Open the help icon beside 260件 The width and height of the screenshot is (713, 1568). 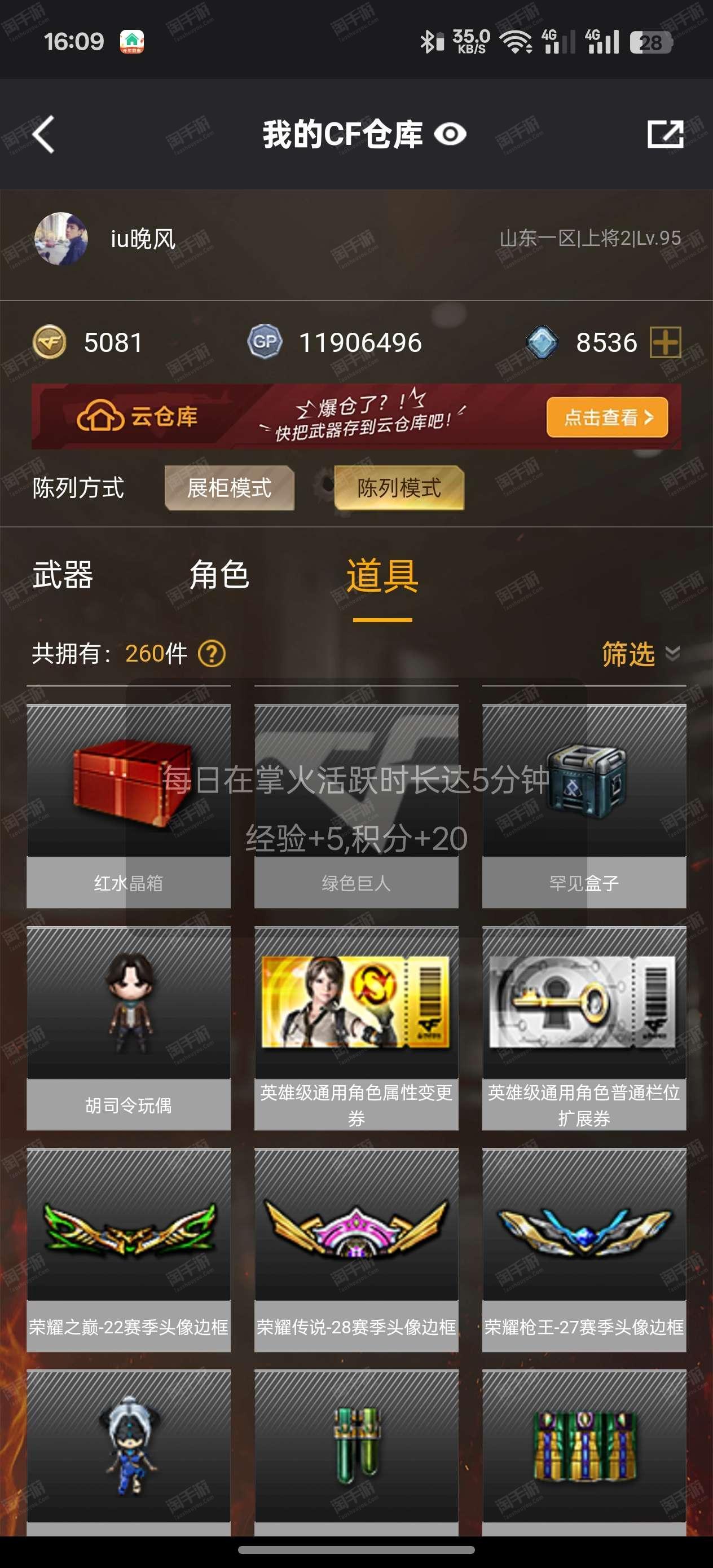coord(212,654)
